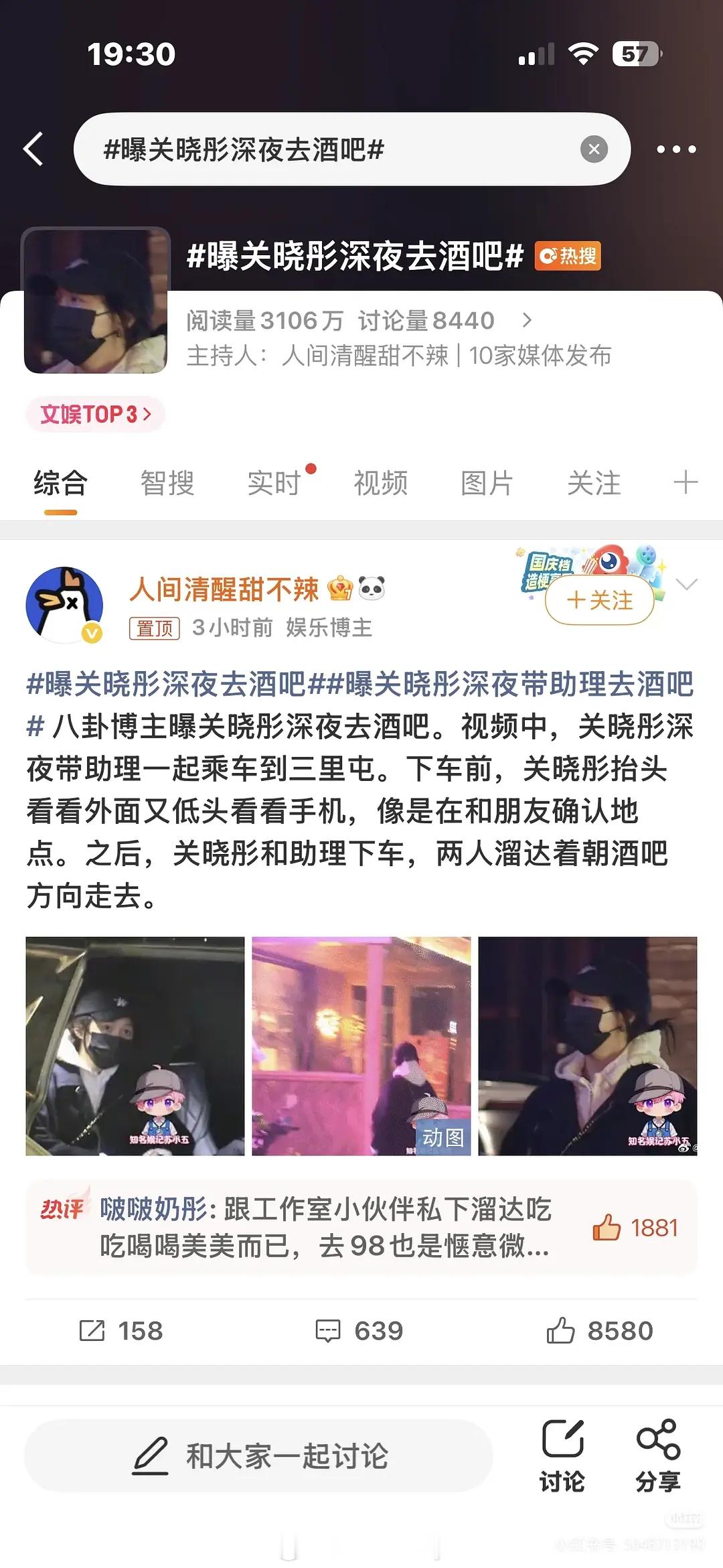Expand topic stats with the right chevron
This screenshot has height=1568, width=723.
528,321
